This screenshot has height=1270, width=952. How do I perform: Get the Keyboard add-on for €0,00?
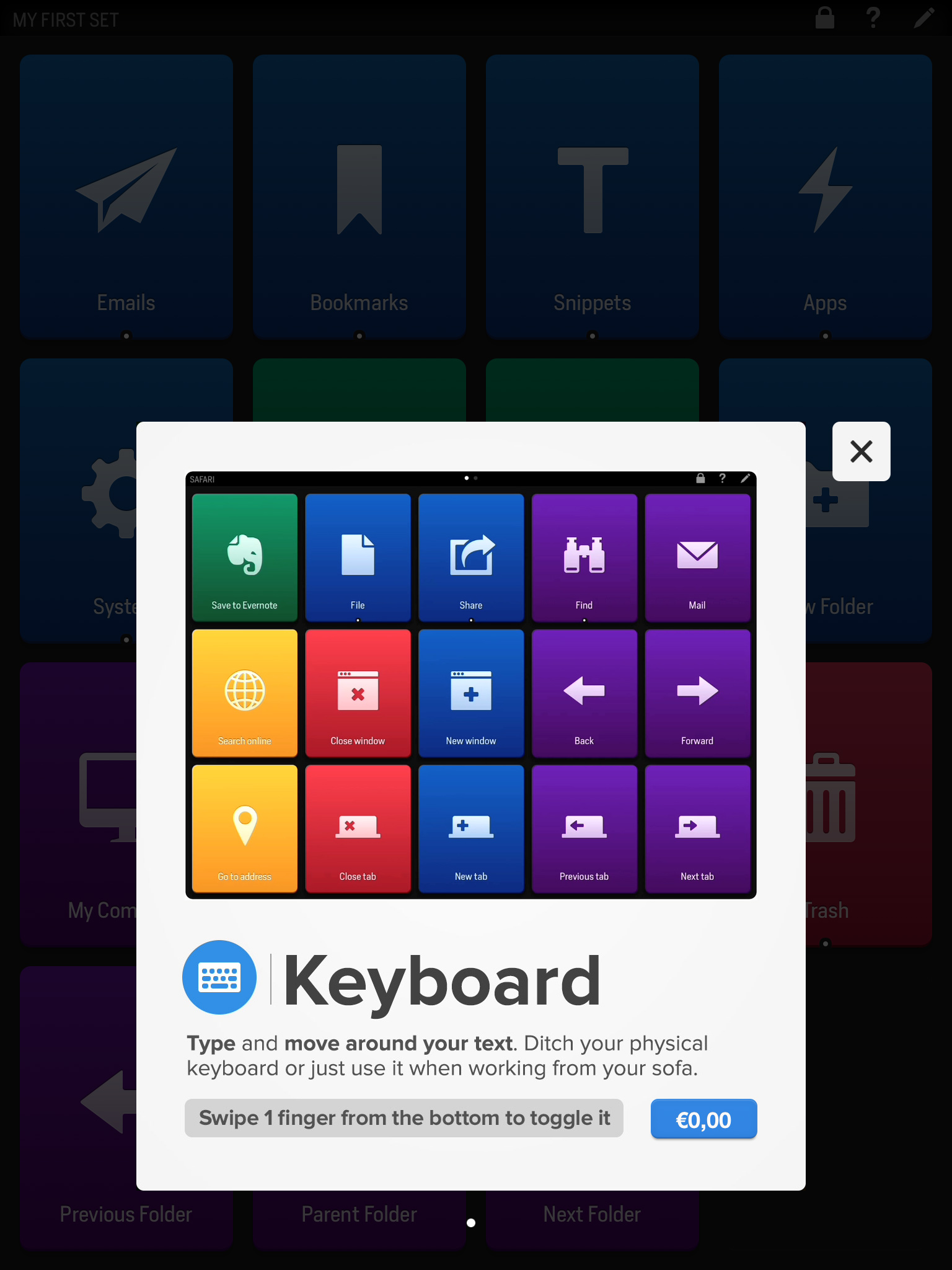(x=703, y=1119)
